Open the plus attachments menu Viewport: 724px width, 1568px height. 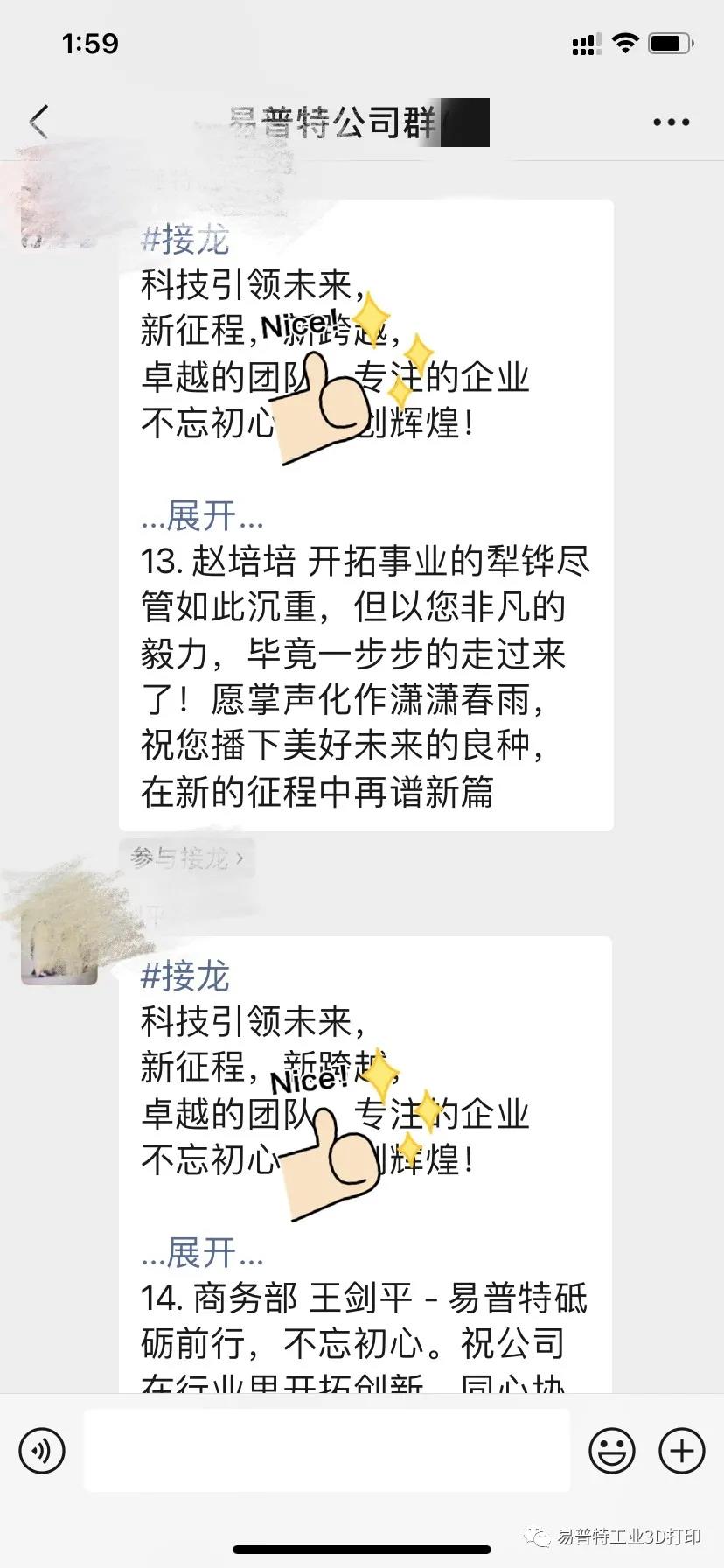(681, 1451)
